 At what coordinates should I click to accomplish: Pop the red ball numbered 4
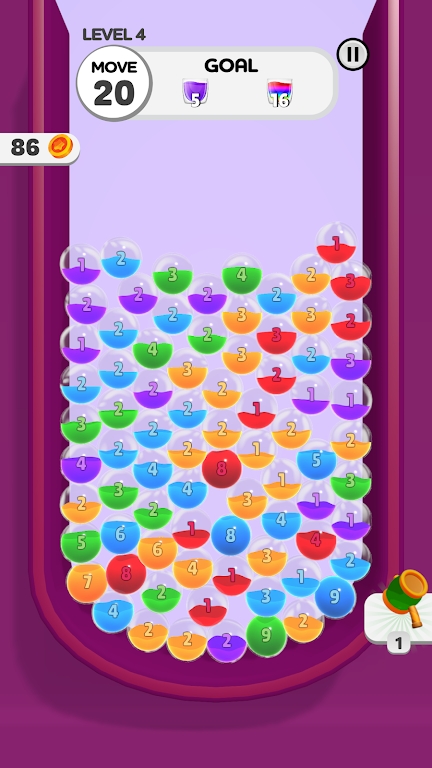tap(316, 540)
